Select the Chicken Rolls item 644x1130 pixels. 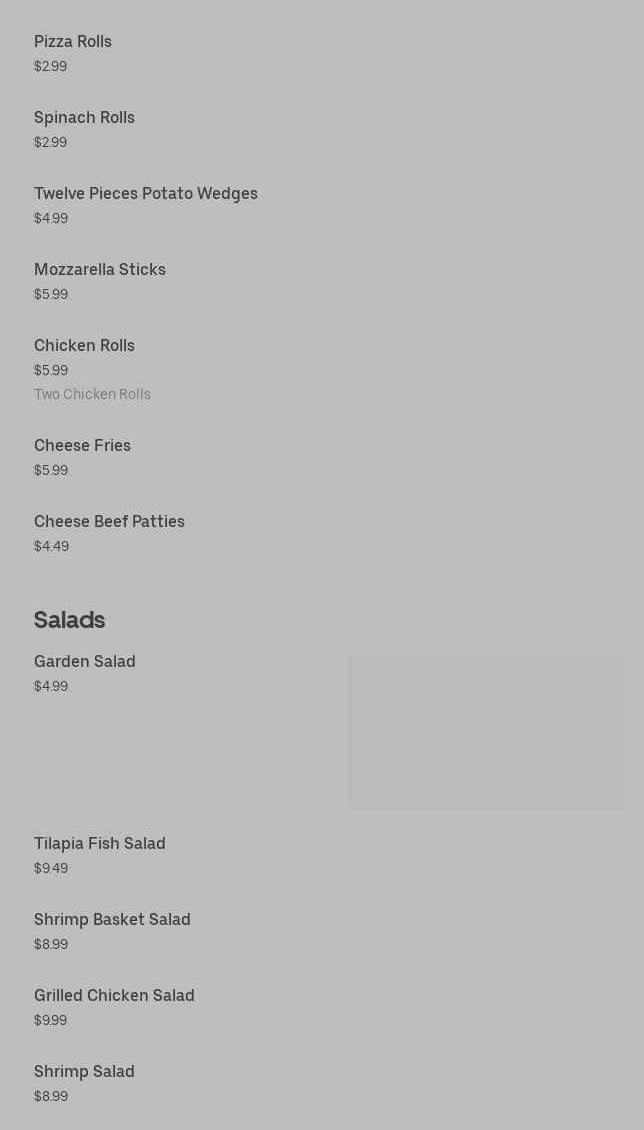[x=84, y=346]
